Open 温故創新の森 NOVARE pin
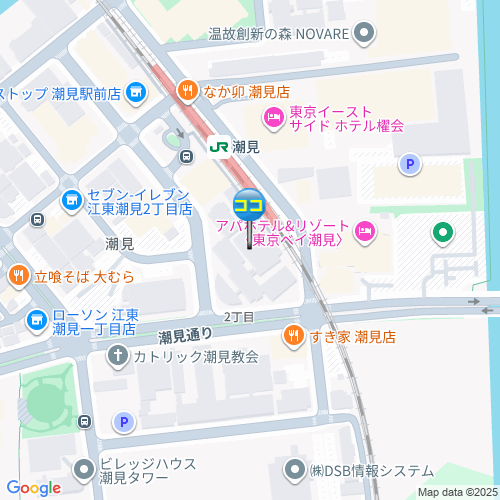 (x=364, y=34)
